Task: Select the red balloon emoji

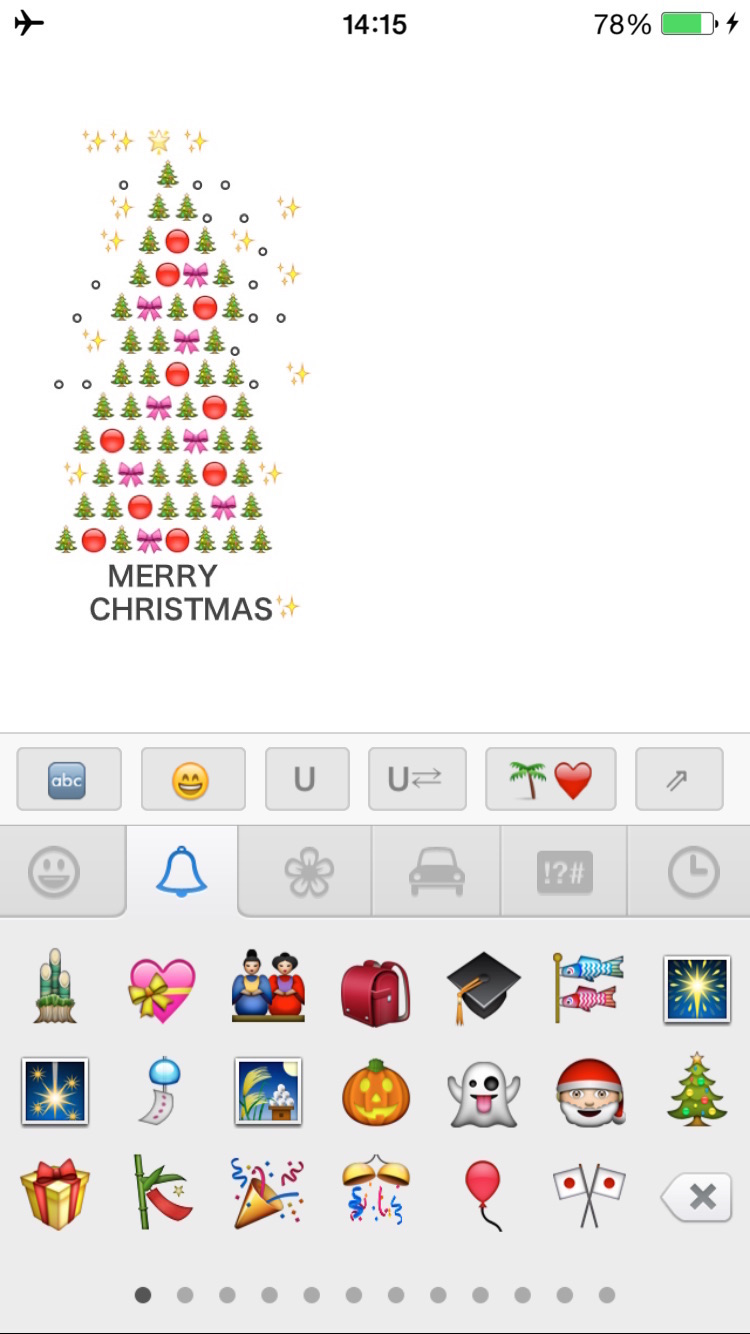Action: pos(484,1192)
